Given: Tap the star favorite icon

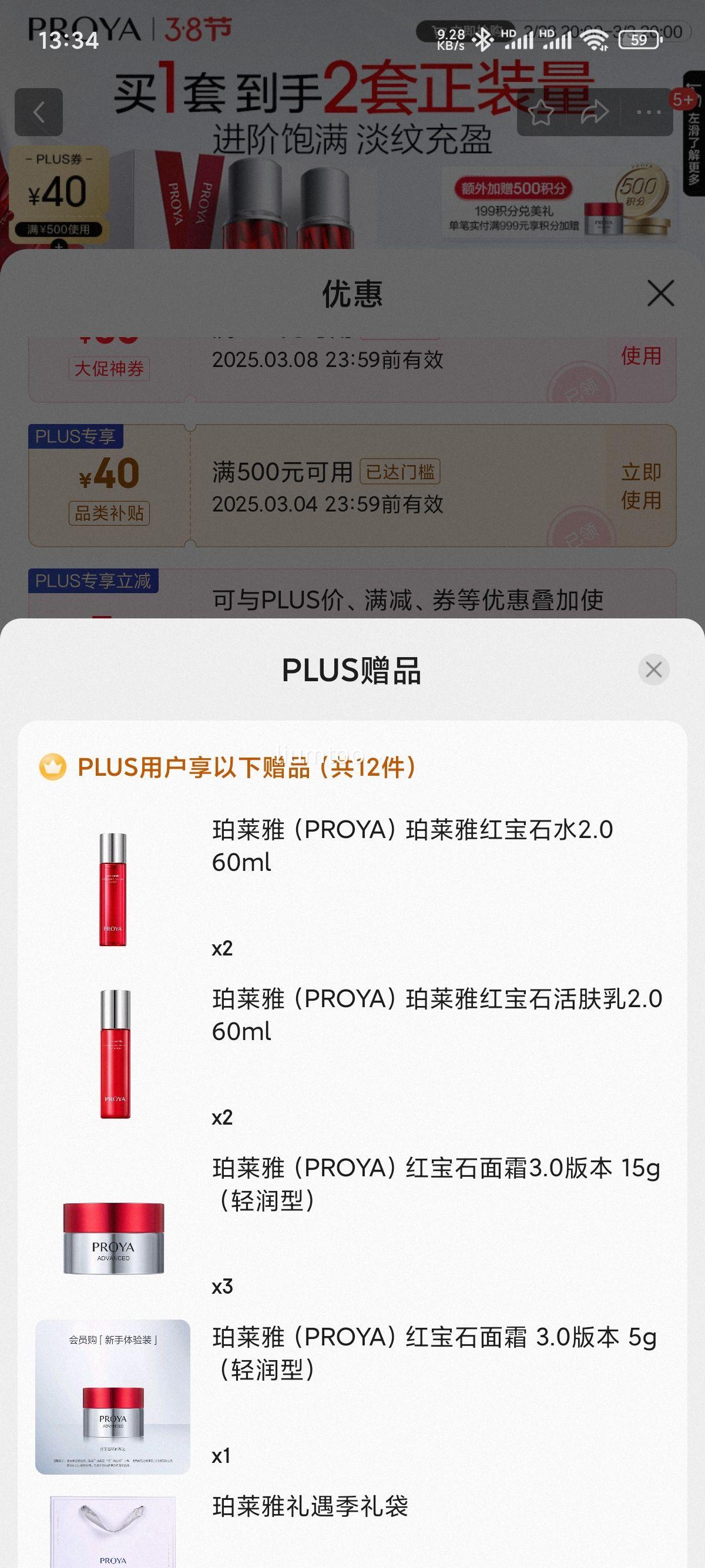Looking at the screenshot, I should 540,112.
